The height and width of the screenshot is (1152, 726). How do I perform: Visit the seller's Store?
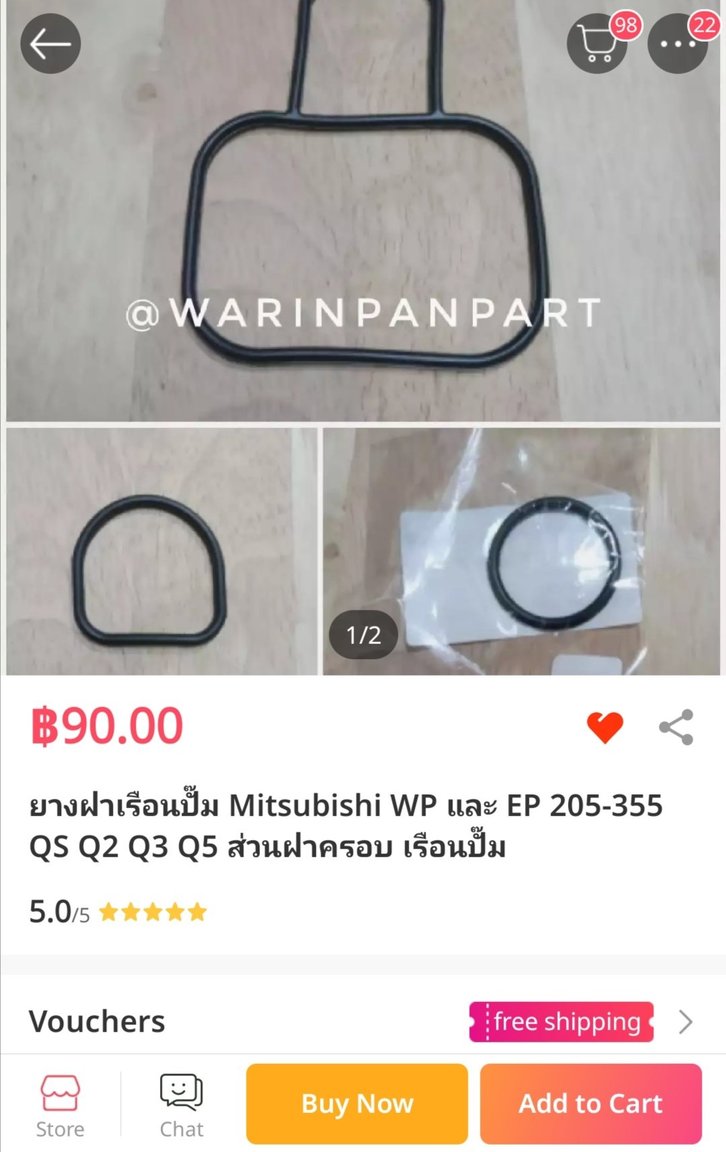pyautogui.click(x=60, y=1105)
